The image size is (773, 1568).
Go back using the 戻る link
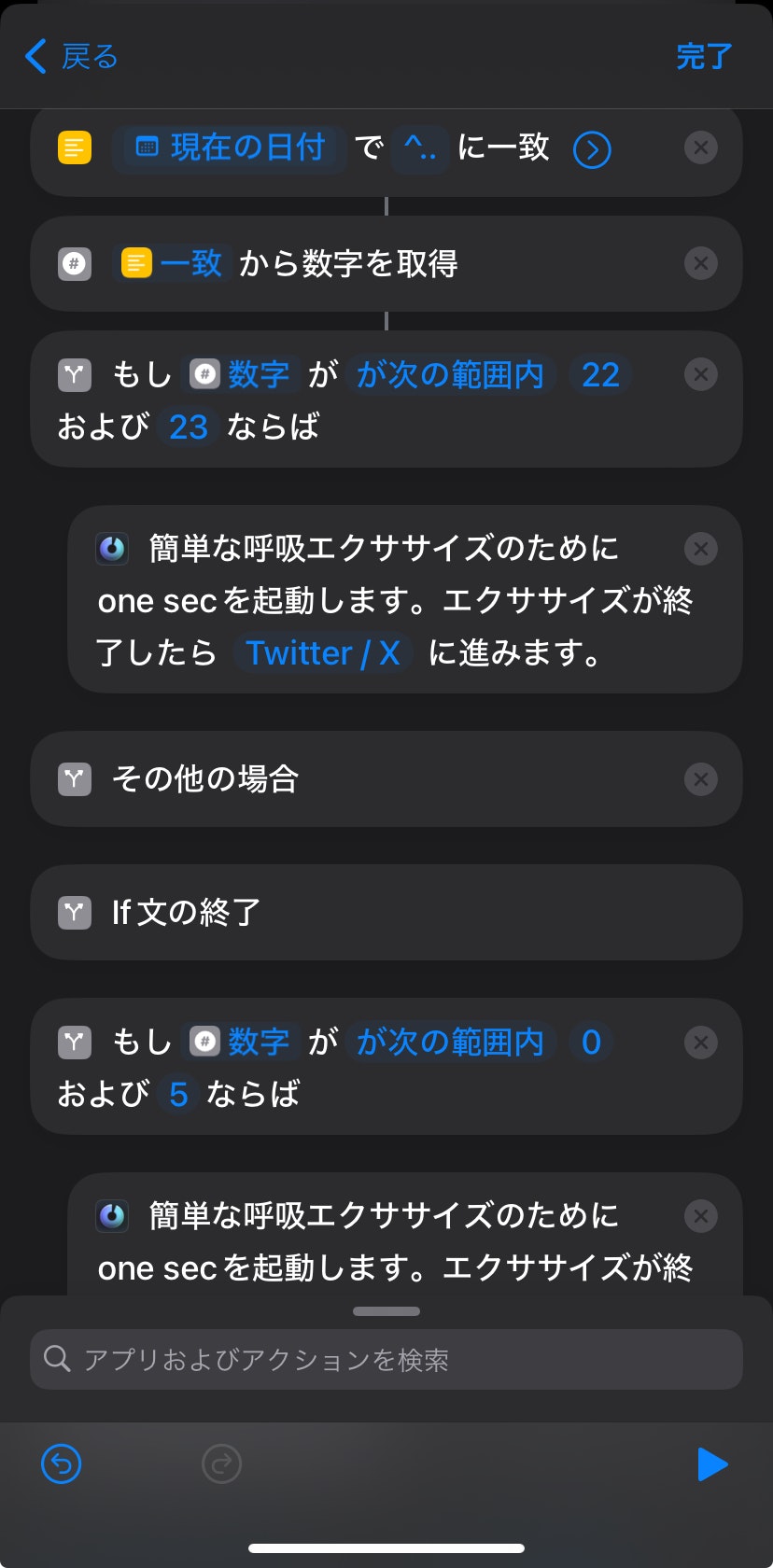pyautogui.click(x=70, y=57)
